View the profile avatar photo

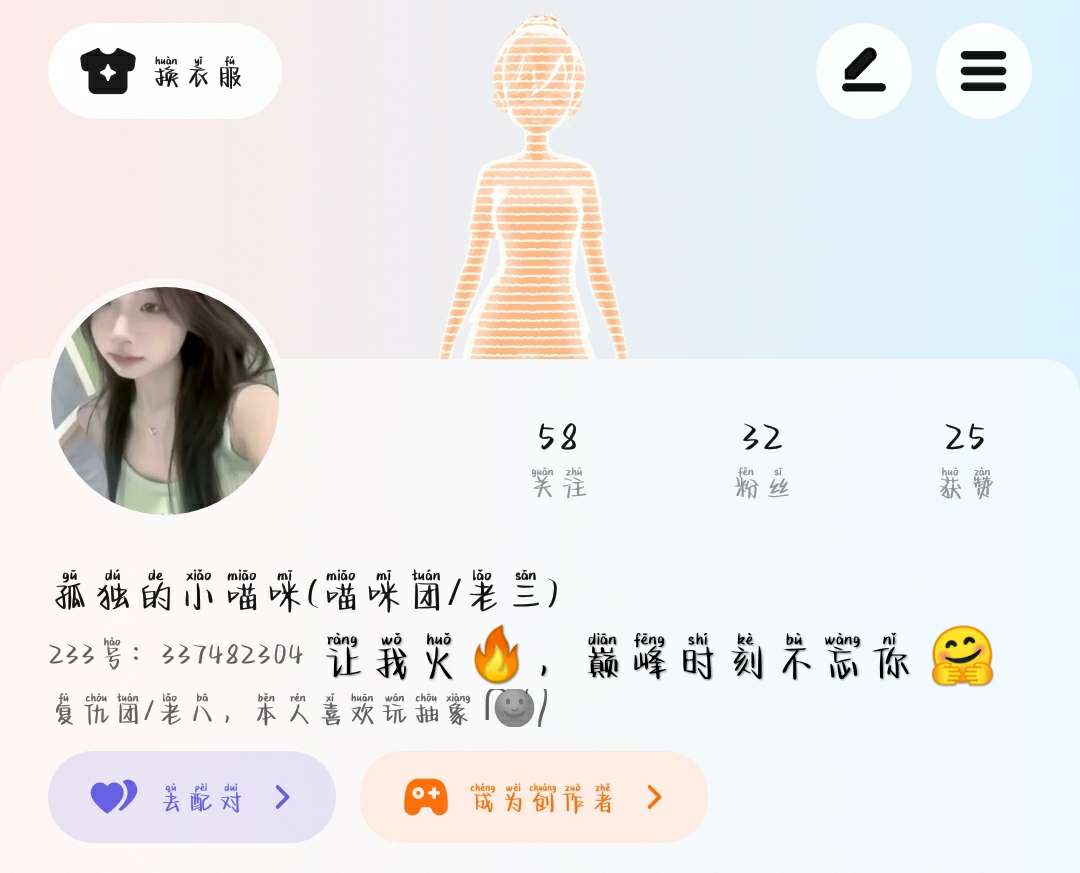click(x=165, y=400)
